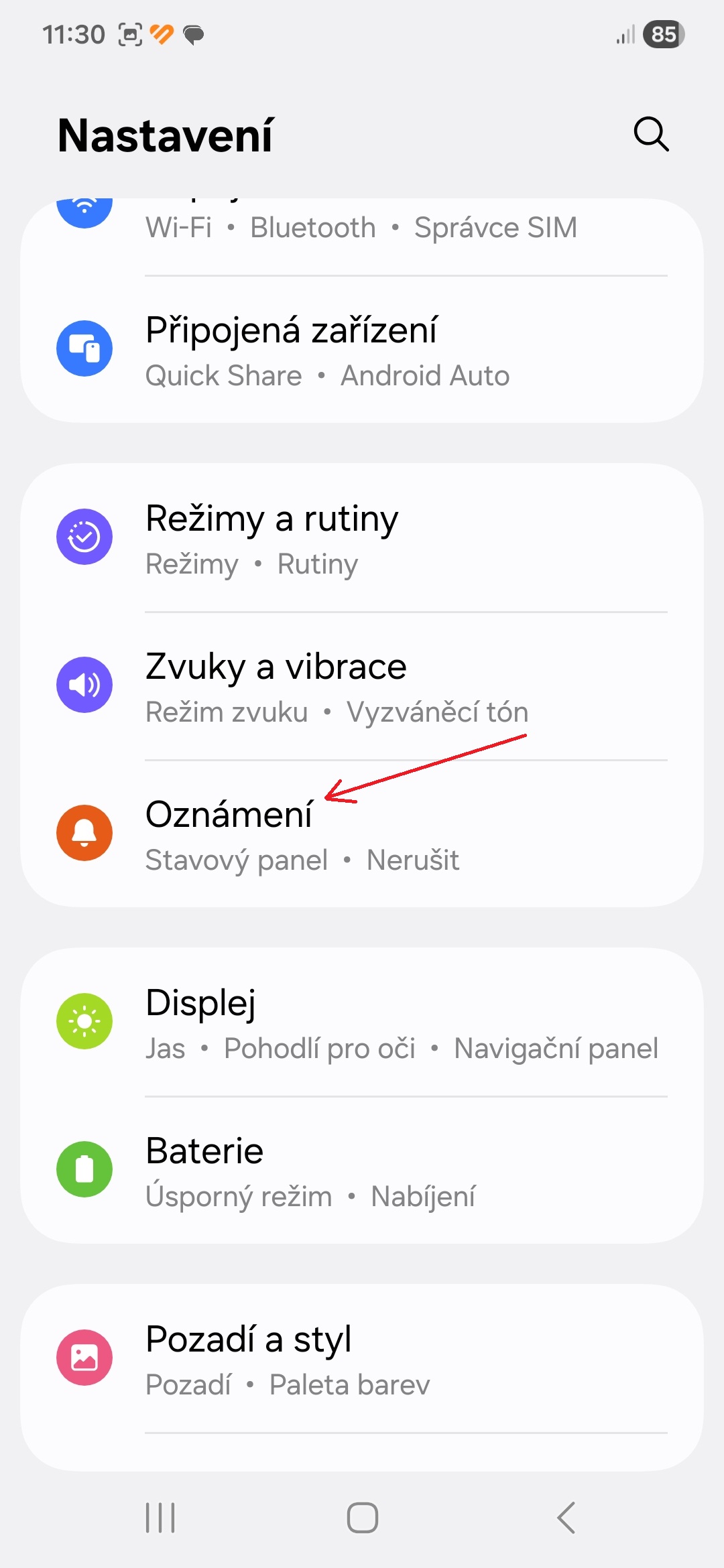Open the settings search

tap(651, 135)
